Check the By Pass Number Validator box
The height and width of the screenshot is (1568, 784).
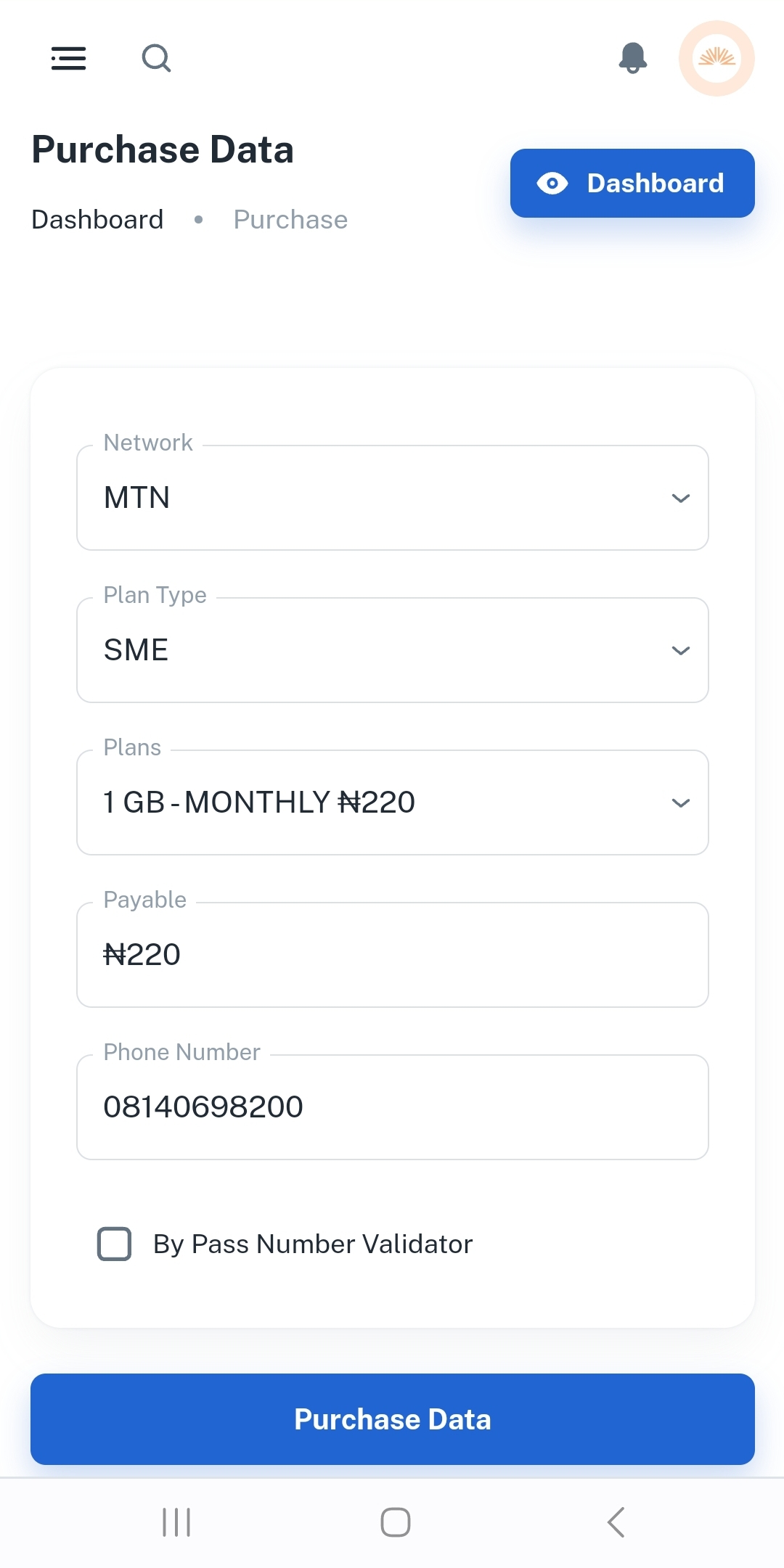click(x=115, y=1244)
